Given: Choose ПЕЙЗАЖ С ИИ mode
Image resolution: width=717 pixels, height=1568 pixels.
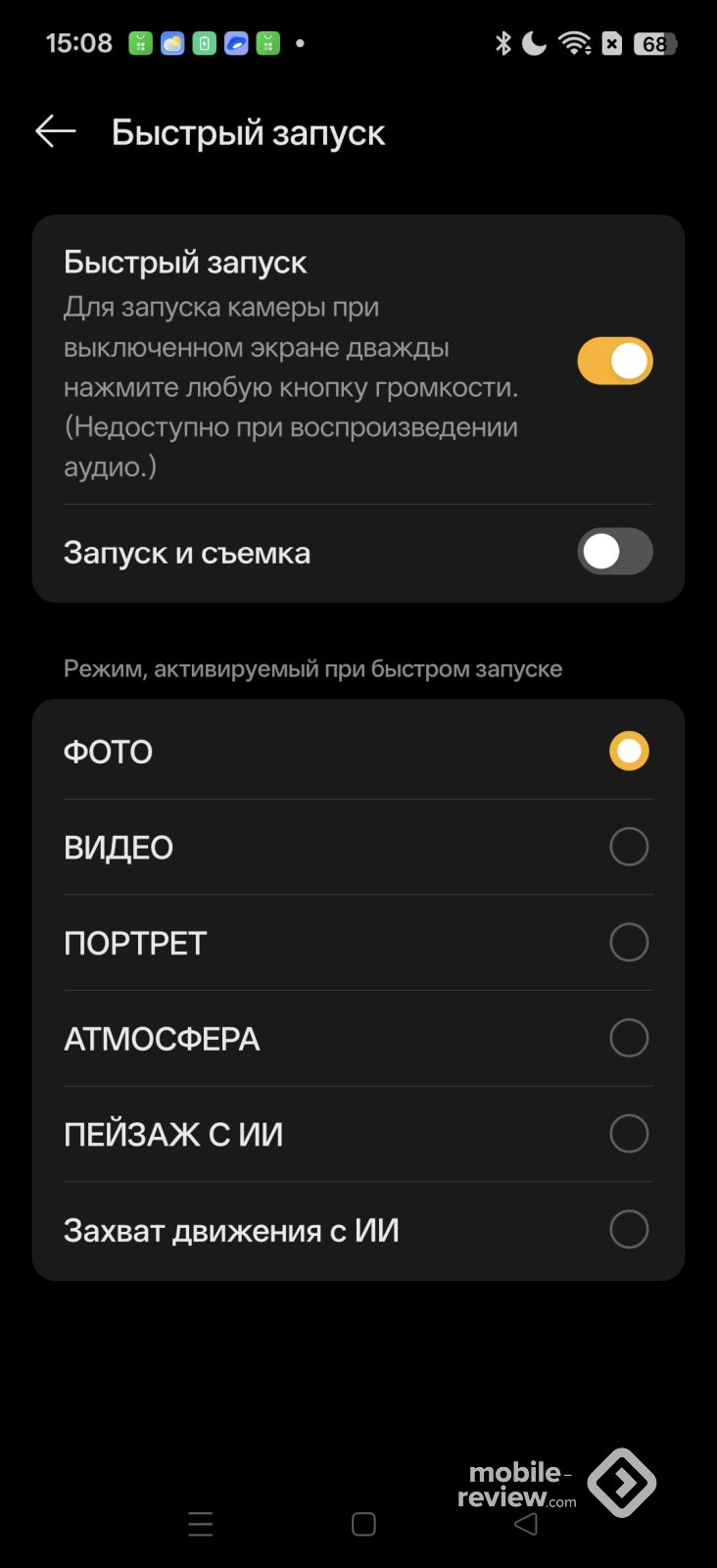Looking at the screenshot, I should 628,1134.
